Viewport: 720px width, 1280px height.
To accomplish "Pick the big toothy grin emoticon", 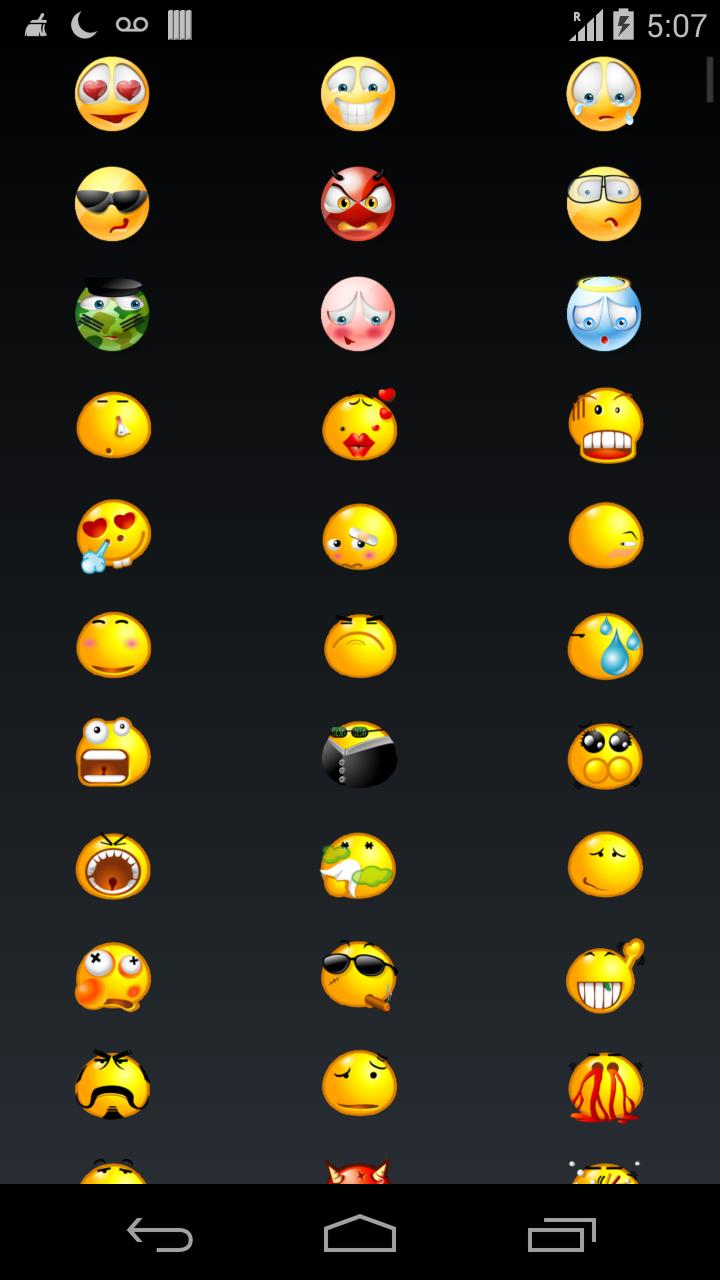I will click(358, 94).
